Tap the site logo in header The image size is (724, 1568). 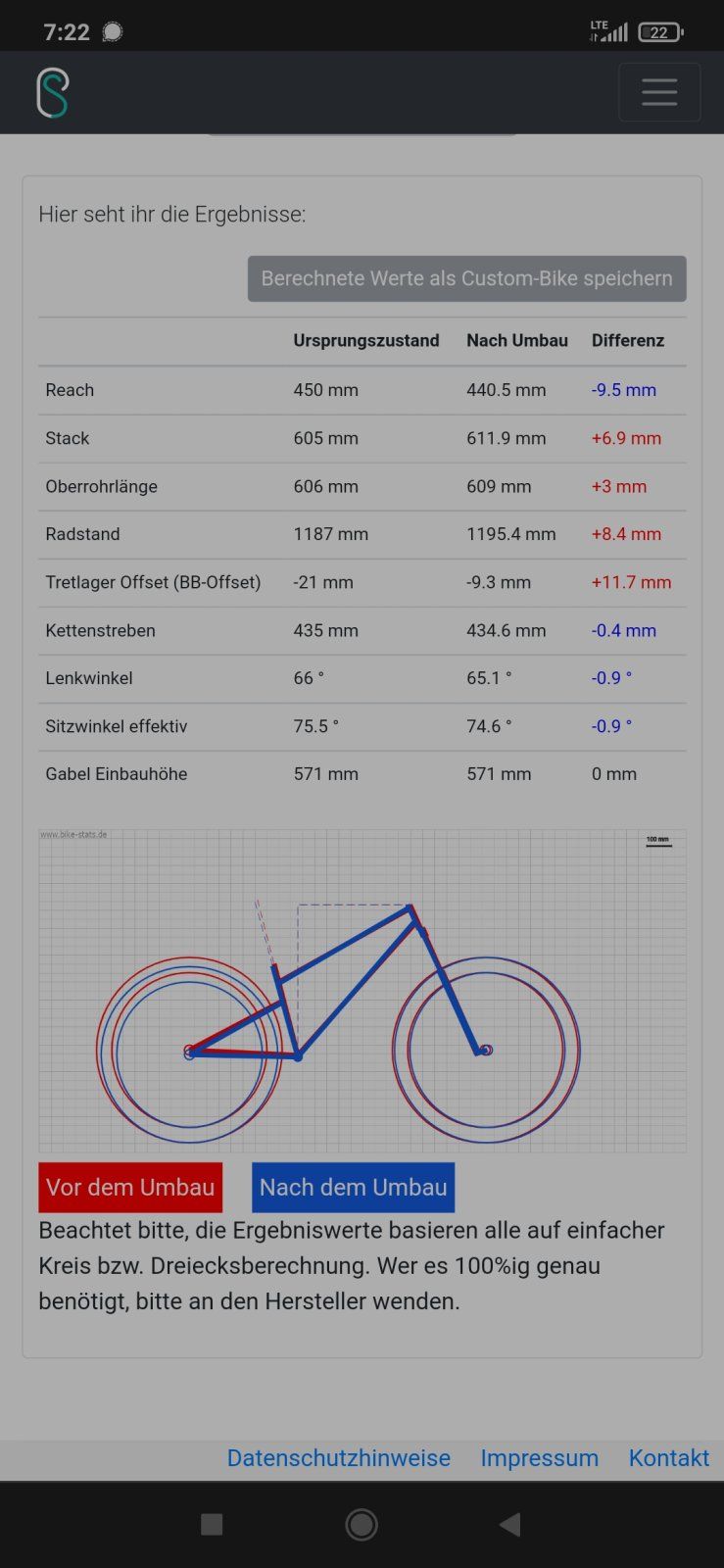[x=53, y=93]
